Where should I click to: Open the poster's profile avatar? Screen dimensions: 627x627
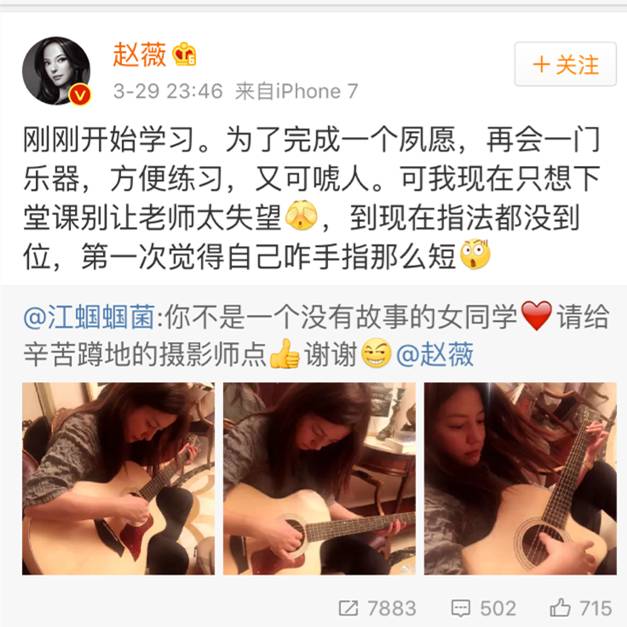coord(57,70)
